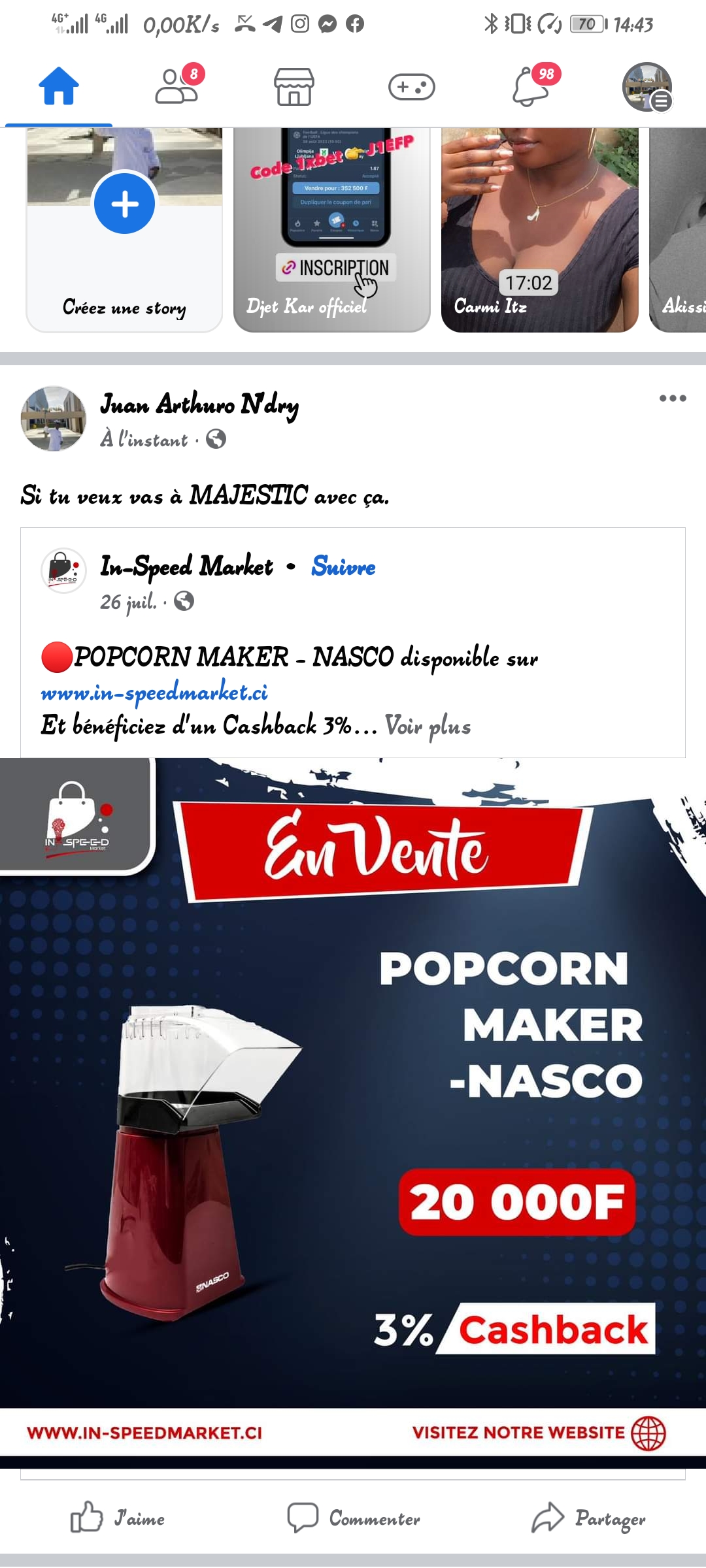Switch to the Marketplace tab
706x1568 pixels.
click(x=294, y=86)
